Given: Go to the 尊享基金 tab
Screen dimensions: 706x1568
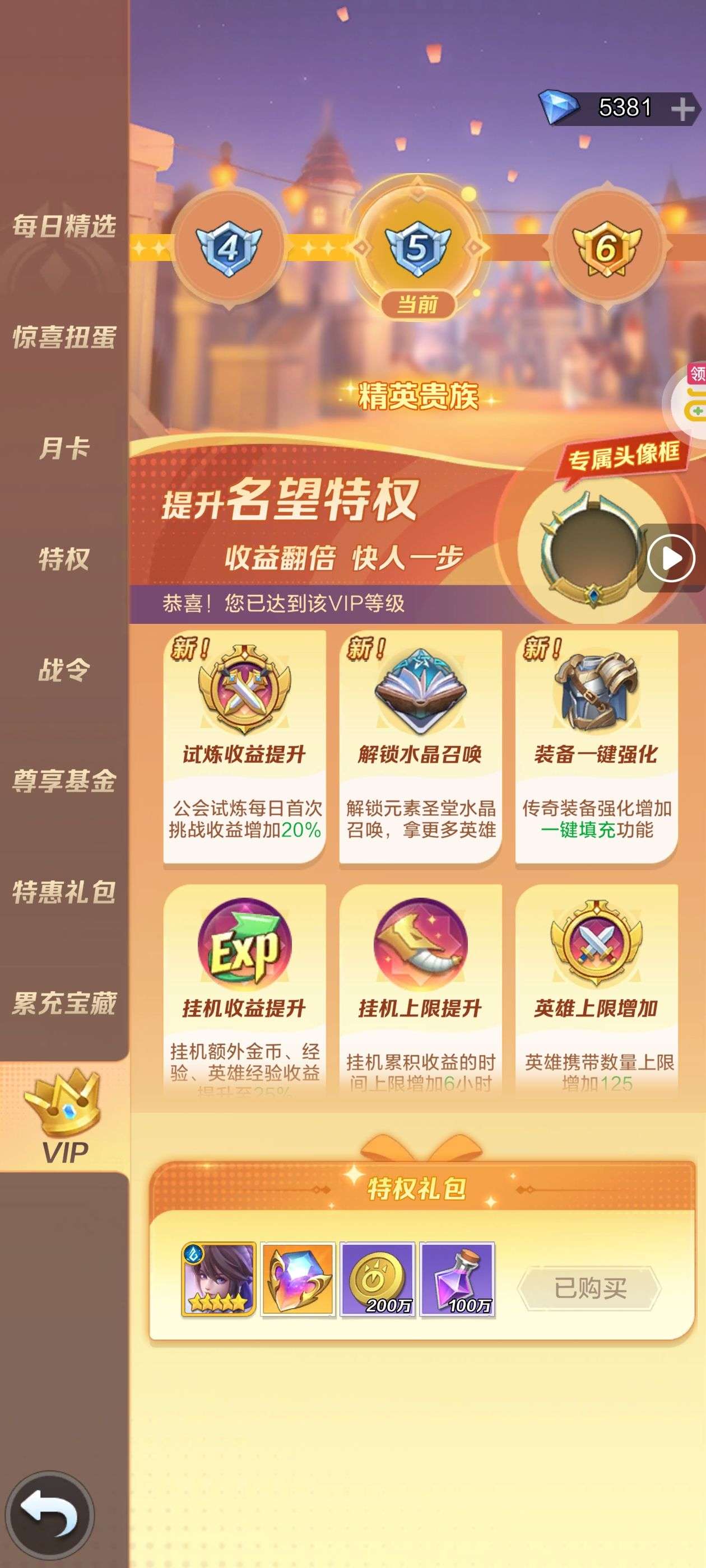Looking at the screenshot, I should [64, 781].
